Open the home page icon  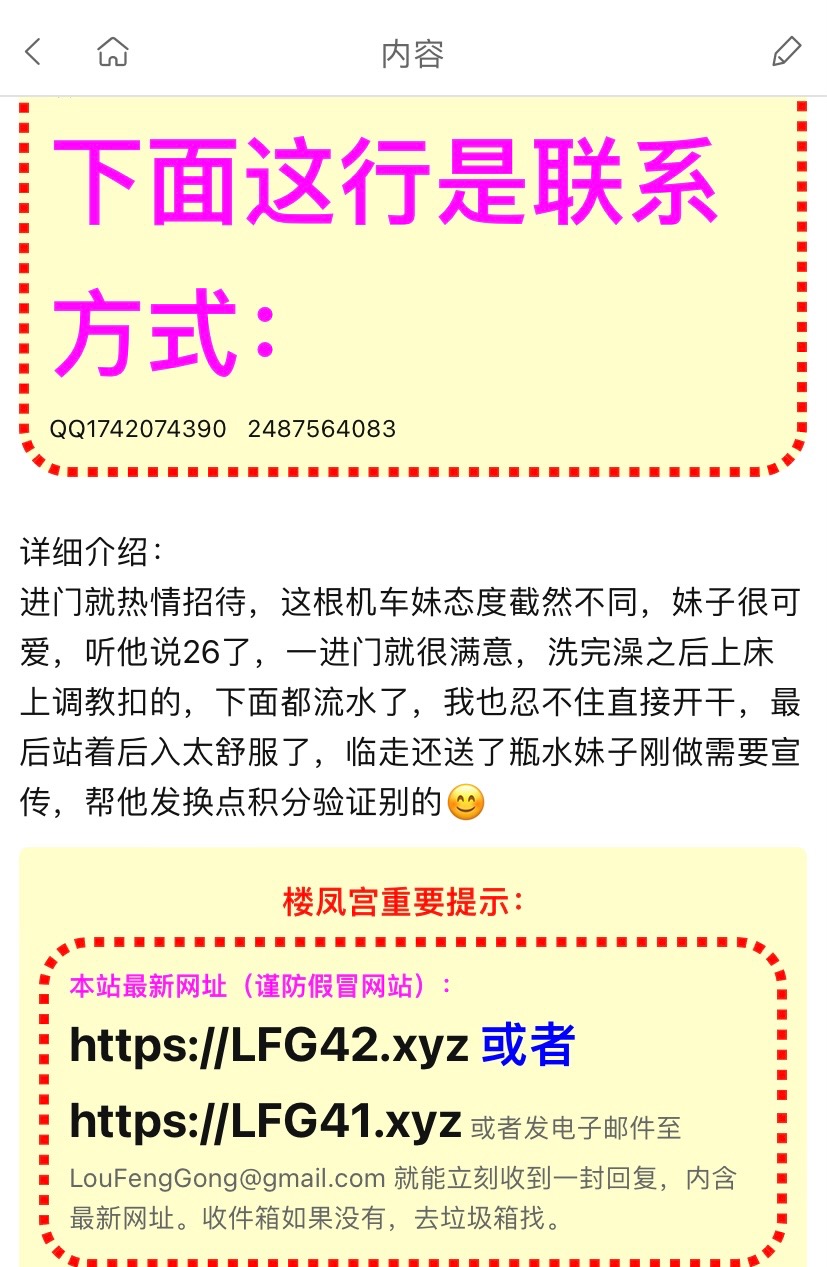[x=113, y=52]
